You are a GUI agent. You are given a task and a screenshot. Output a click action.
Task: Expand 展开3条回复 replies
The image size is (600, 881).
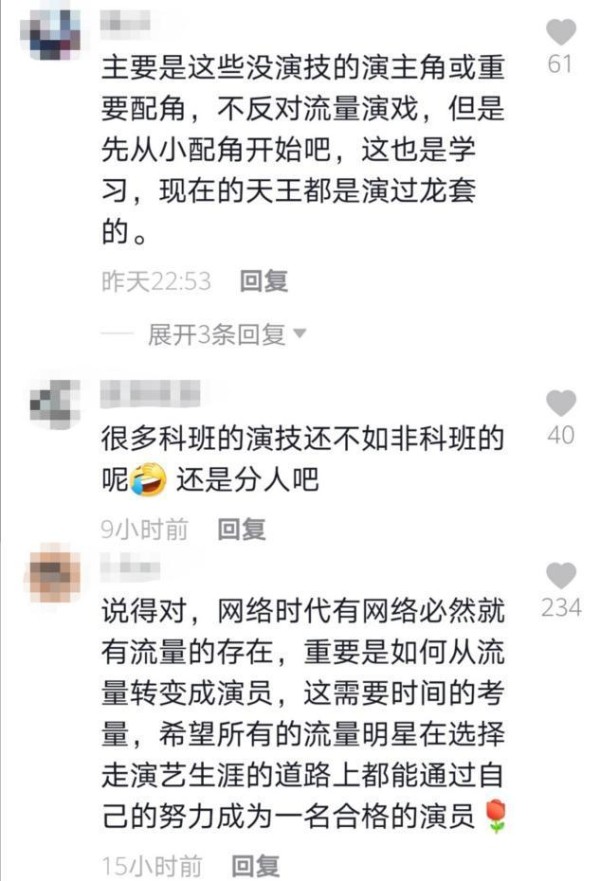(x=227, y=335)
